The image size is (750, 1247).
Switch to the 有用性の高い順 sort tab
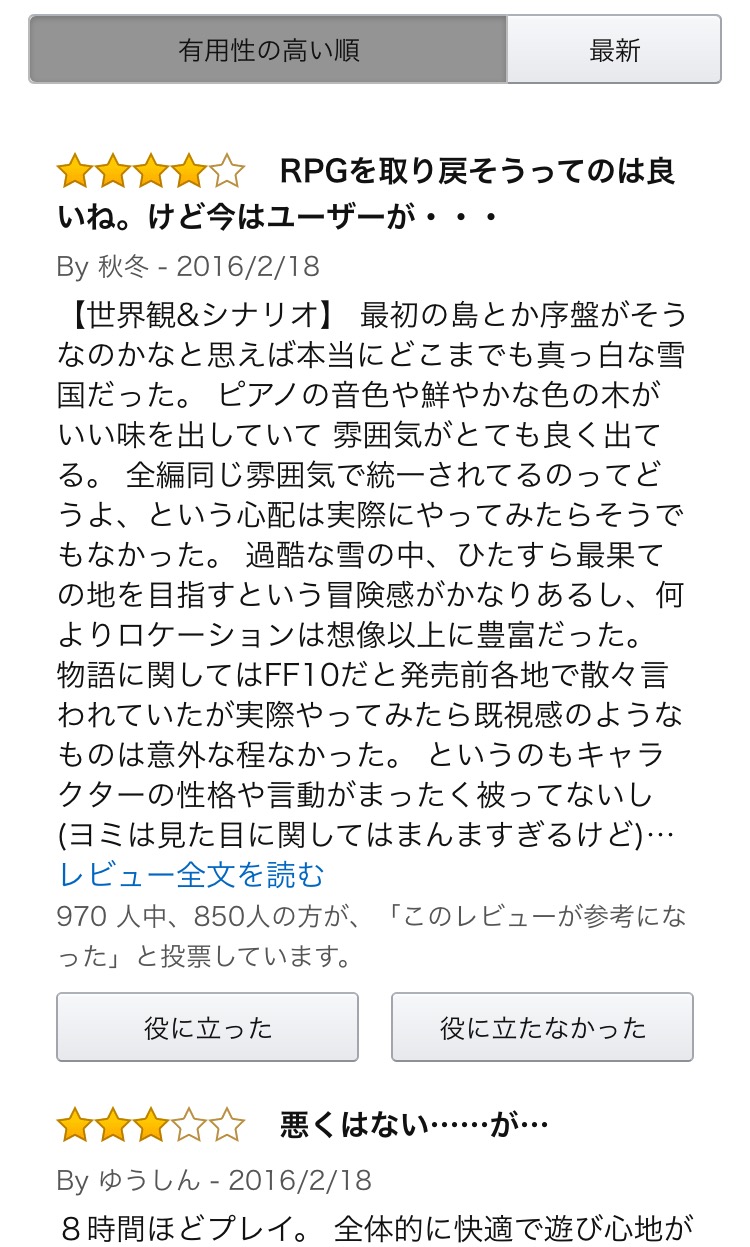pyautogui.click(x=268, y=49)
